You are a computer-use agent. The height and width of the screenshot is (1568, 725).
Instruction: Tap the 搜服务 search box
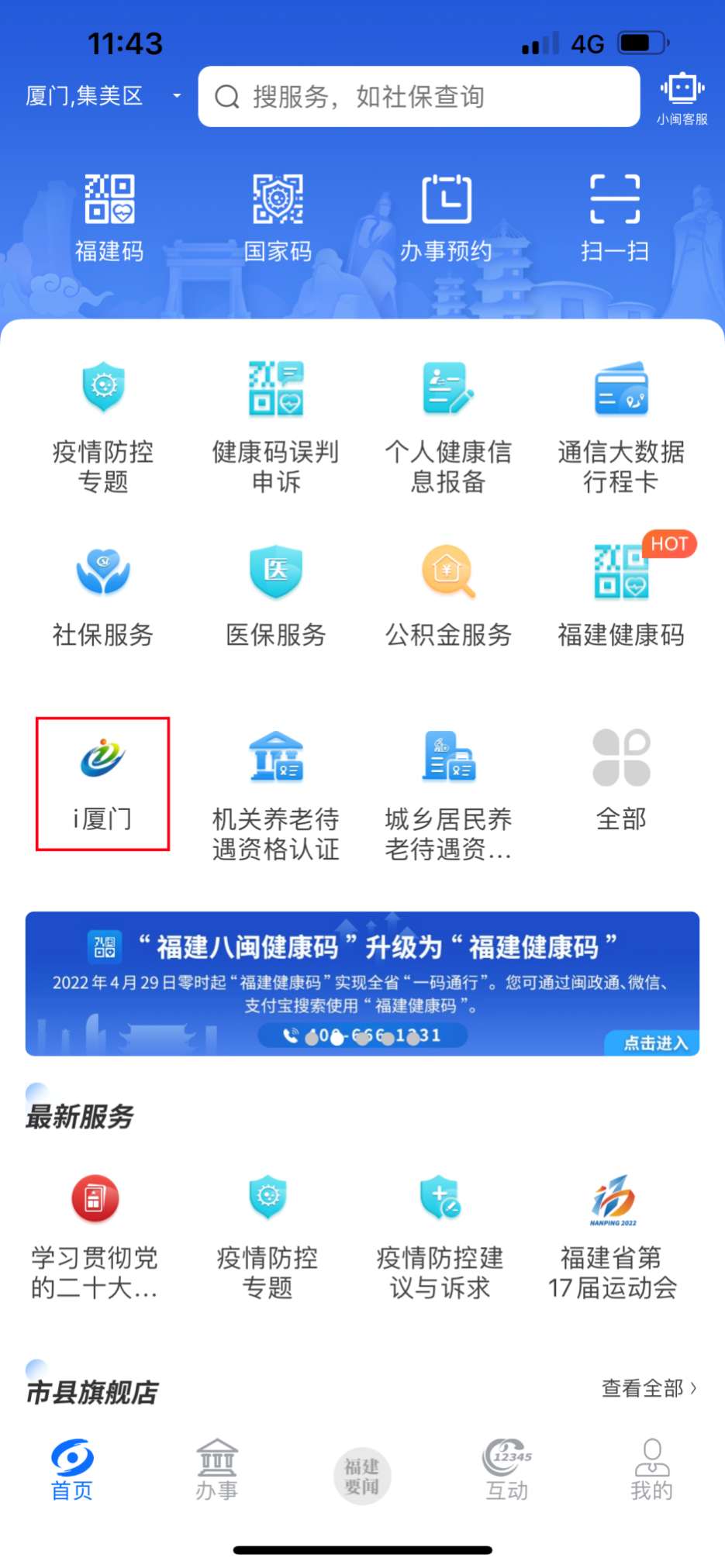(x=419, y=97)
